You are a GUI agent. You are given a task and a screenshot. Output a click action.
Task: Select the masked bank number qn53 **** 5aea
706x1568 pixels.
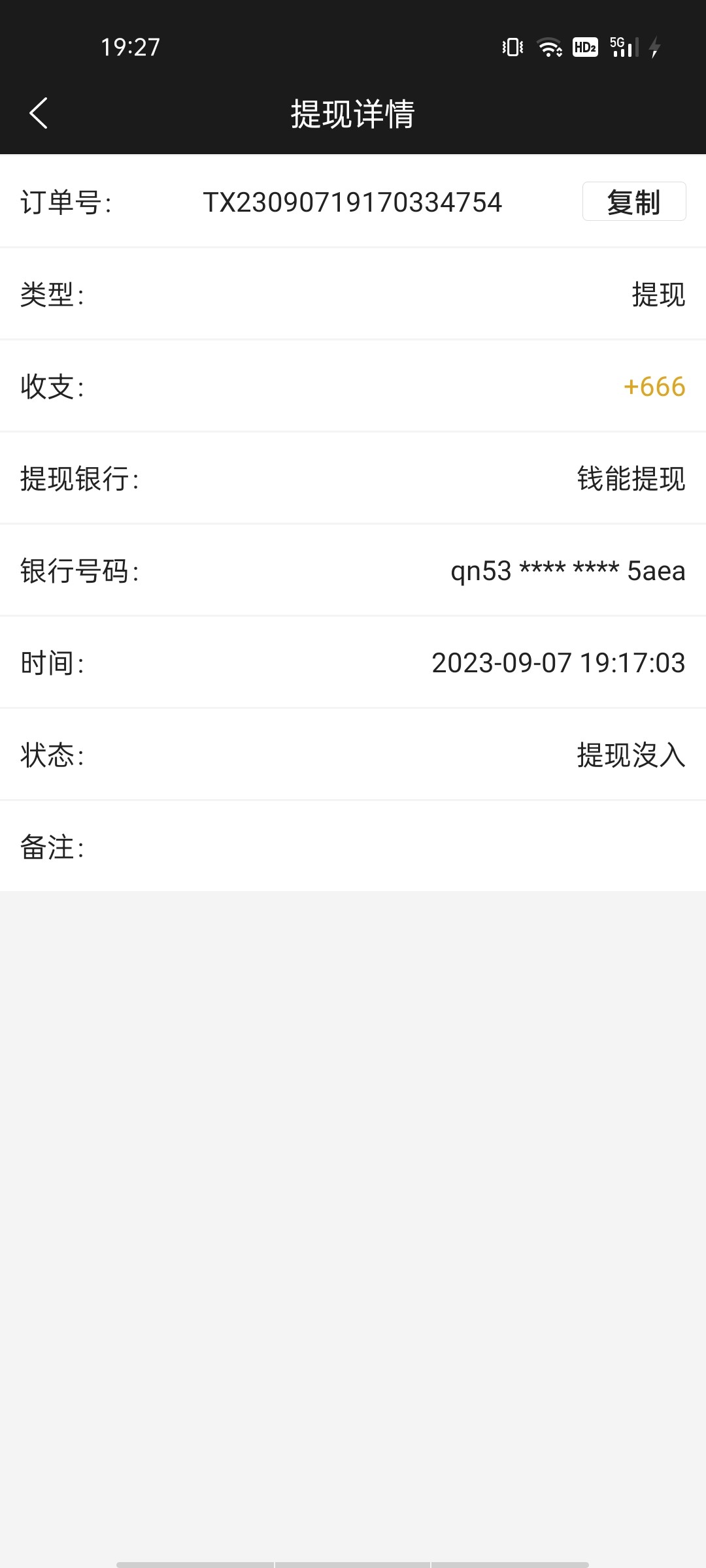[x=566, y=571]
